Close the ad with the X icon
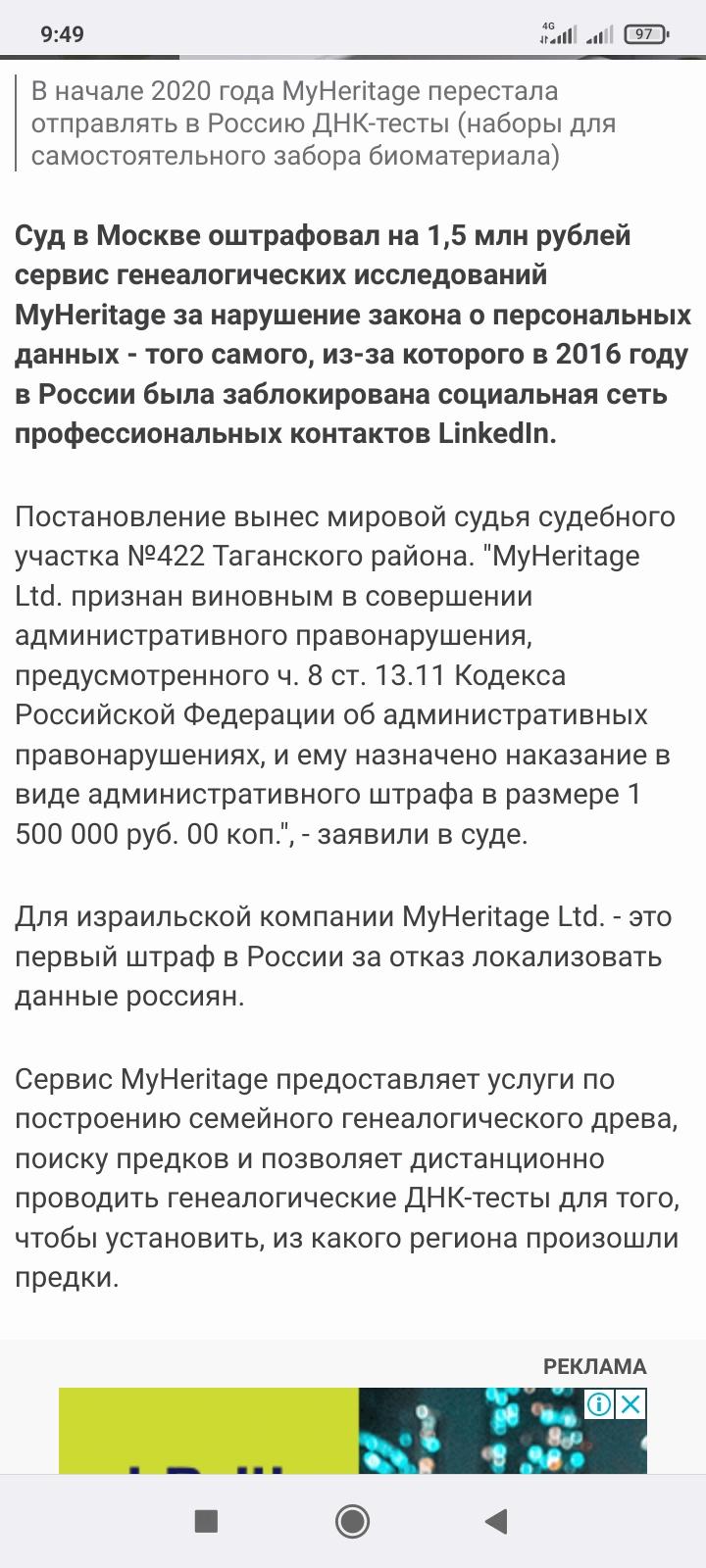This screenshot has width=706, height=1568. 630,1404
